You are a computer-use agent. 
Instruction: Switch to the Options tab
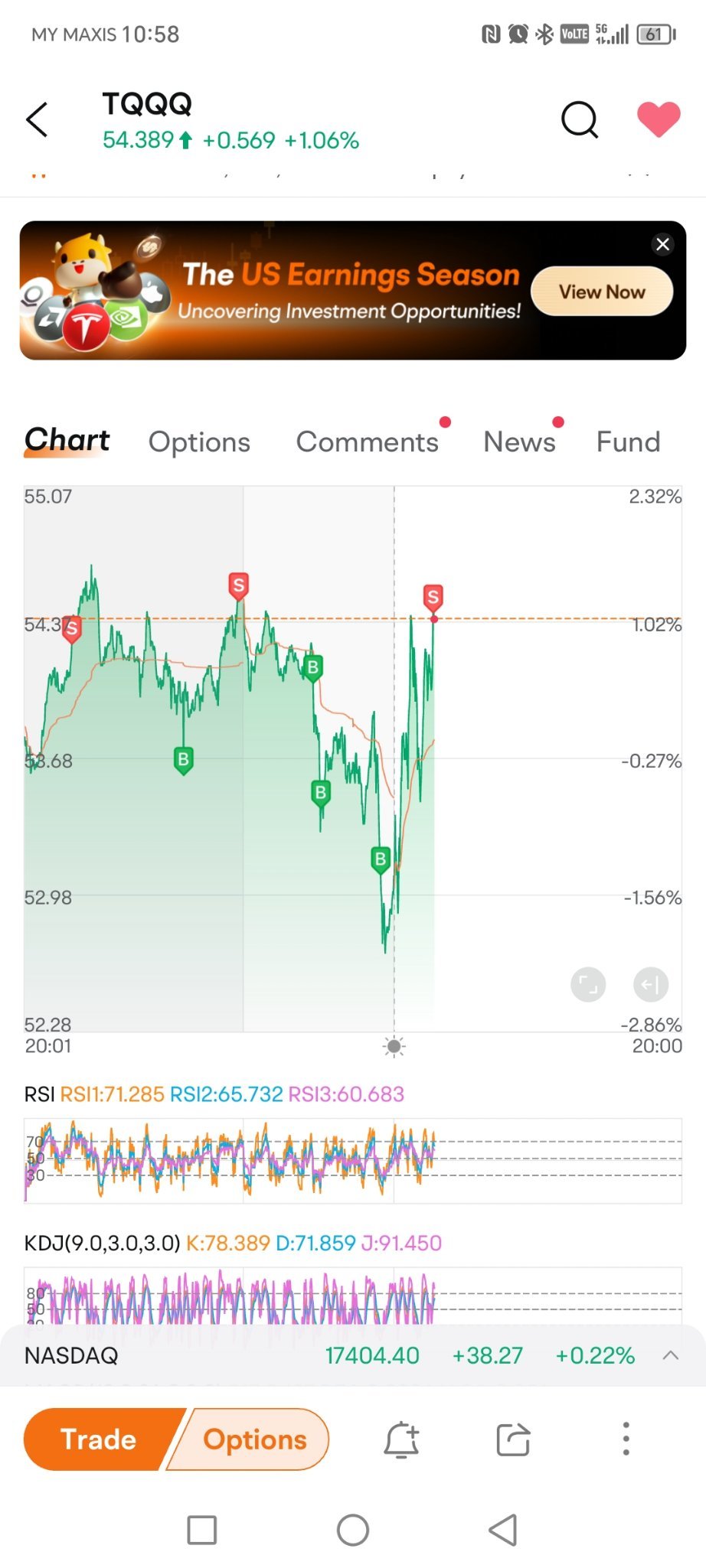(x=199, y=442)
